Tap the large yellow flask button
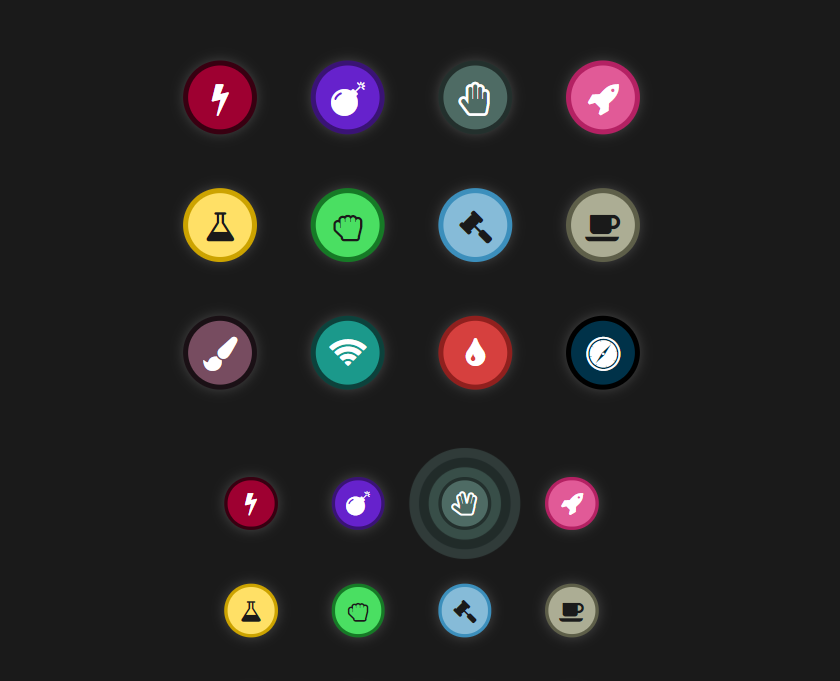840x681 pixels. click(x=220, y=225)
